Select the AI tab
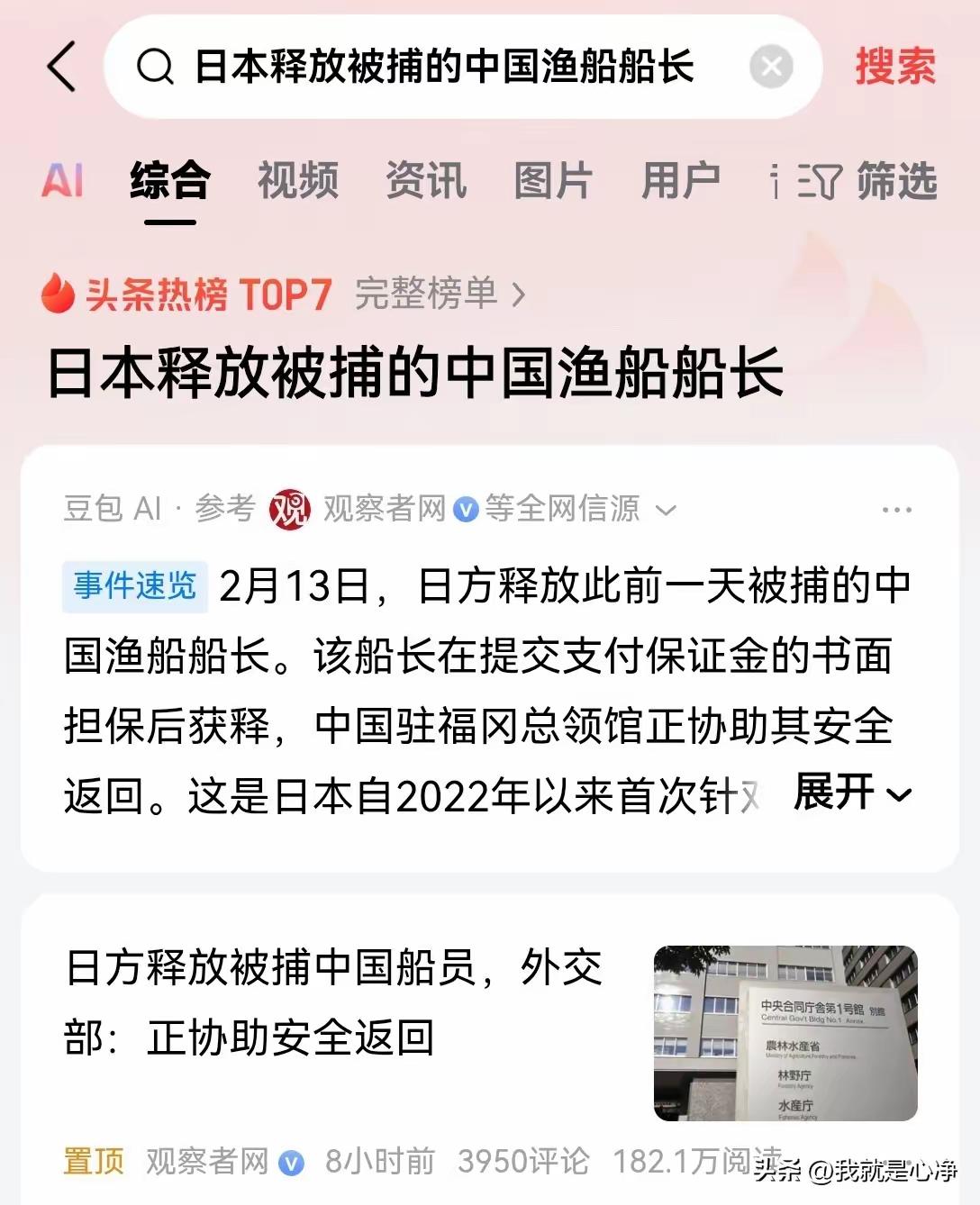Image resolution: width=980 pixels, height=1205 pixels. point(61,182)
